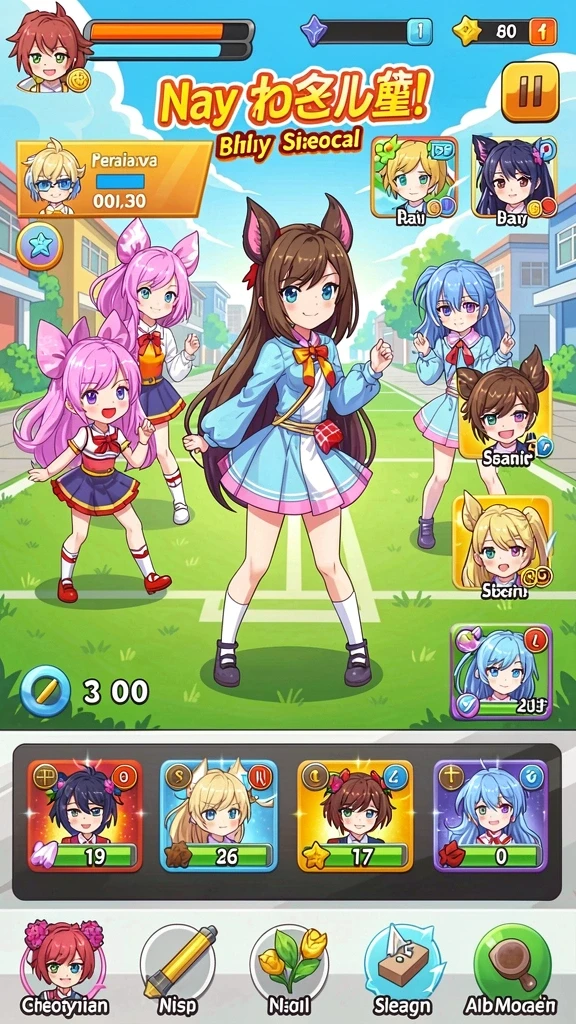Pick the blue card with level 26
The image size is (576, 1024).
(218, 816)
